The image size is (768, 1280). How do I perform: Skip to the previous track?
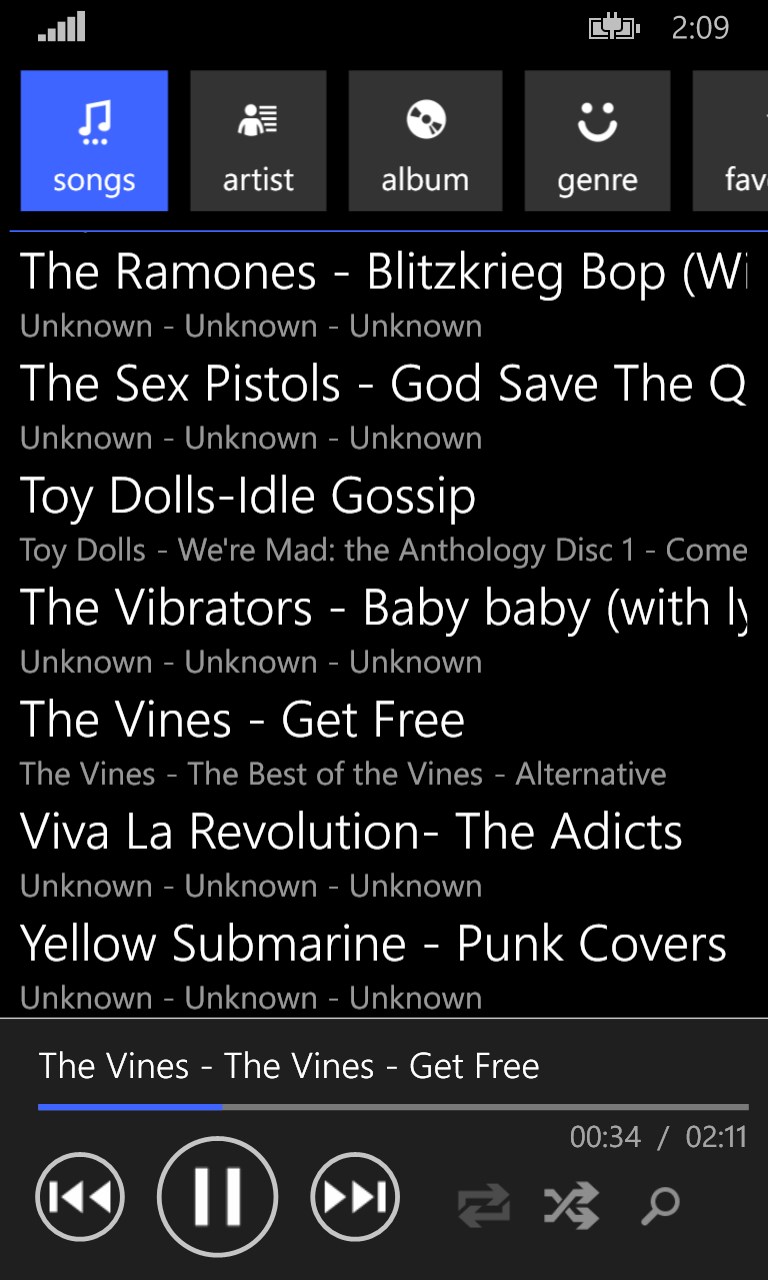tap(80, 1197)
